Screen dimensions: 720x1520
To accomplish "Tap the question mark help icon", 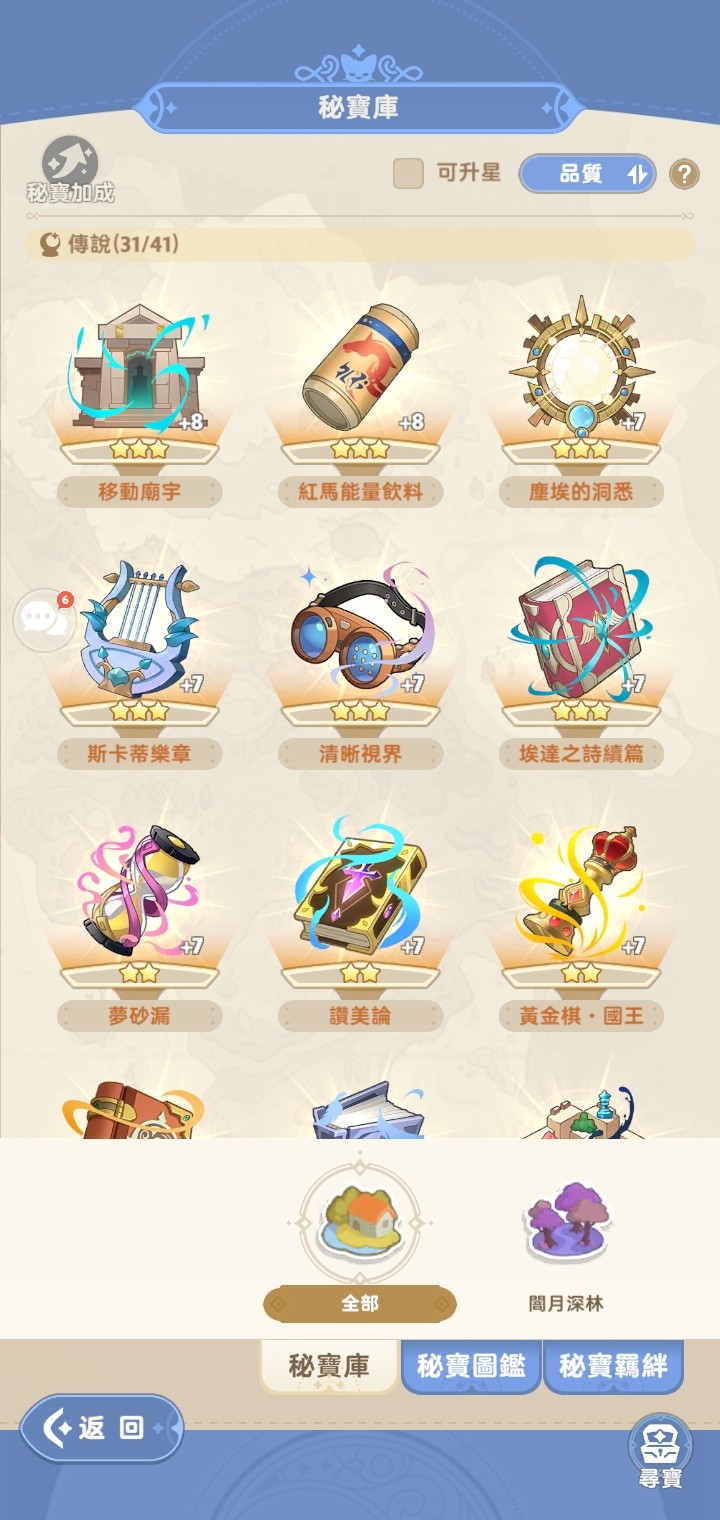I will coord(684,174).
